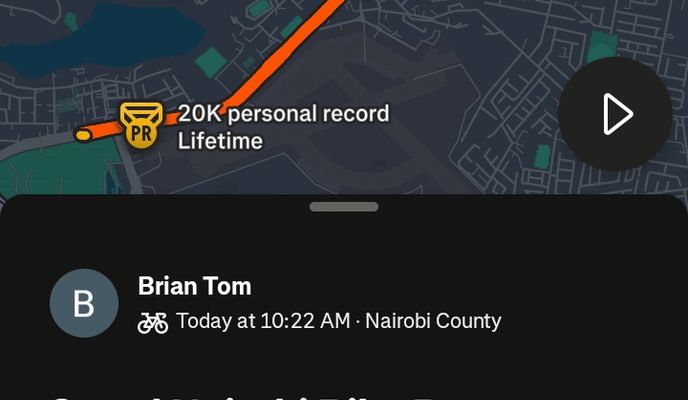Screen dimensions: 688x400
Task: Open Brian Tom's profile avatar
Action: pyautogui.click(x=84, y=303)
